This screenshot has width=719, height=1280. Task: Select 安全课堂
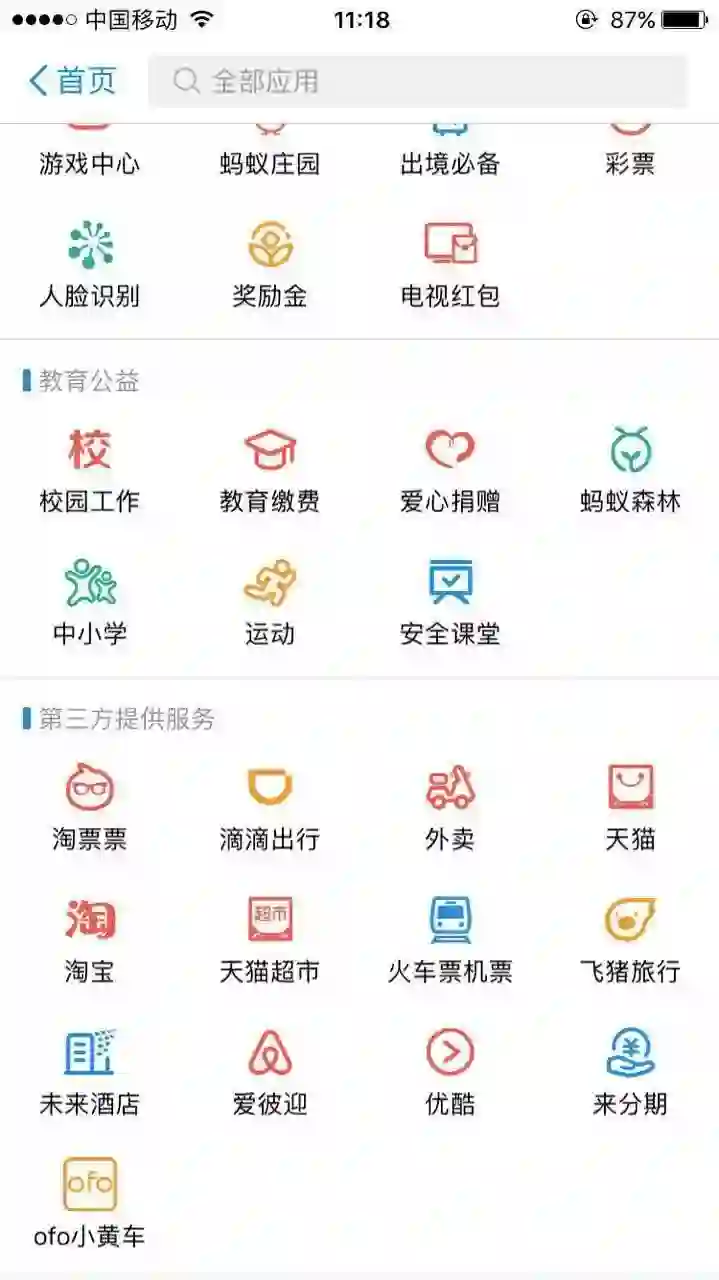[x=450, y=602]
